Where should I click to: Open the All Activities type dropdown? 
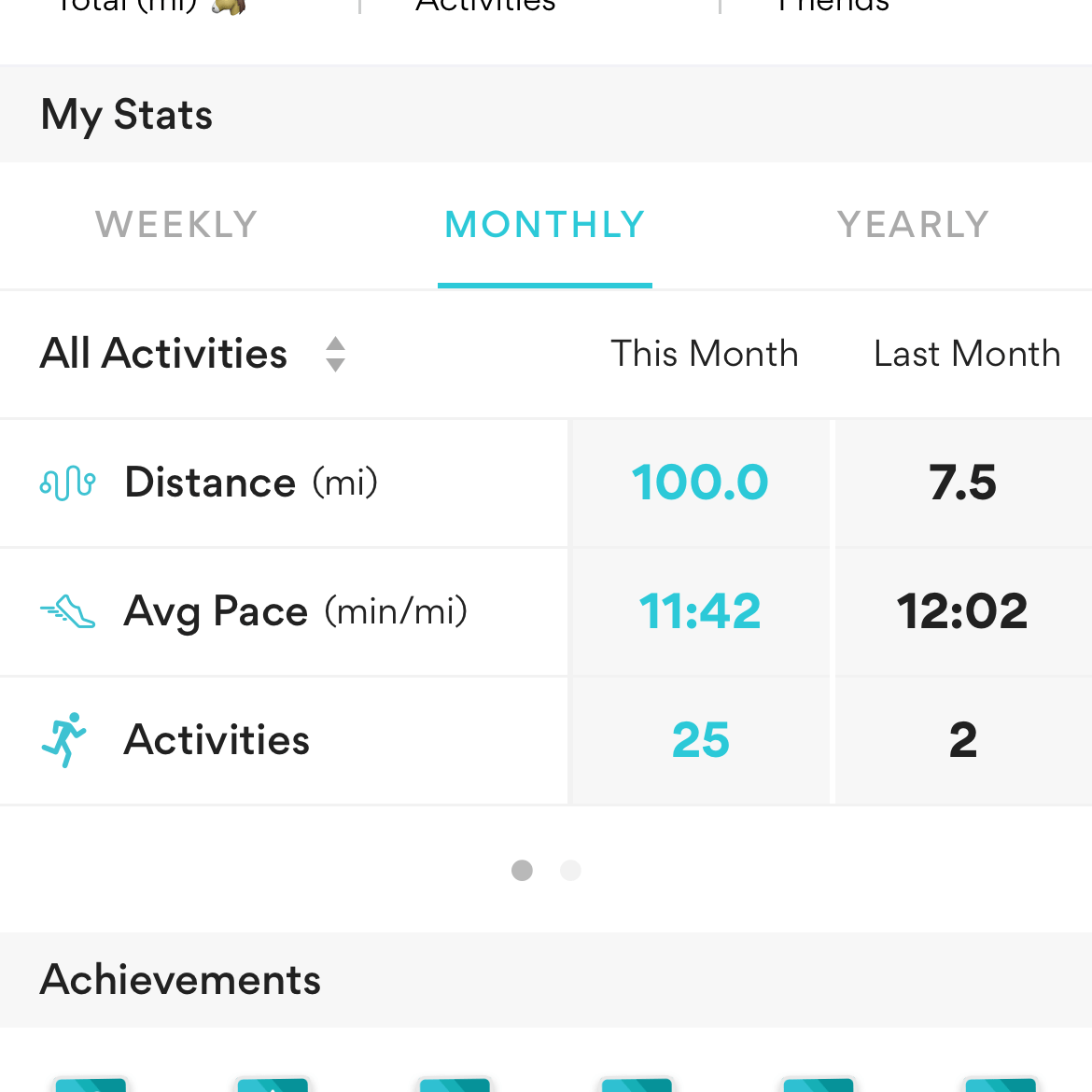(193, 354)
